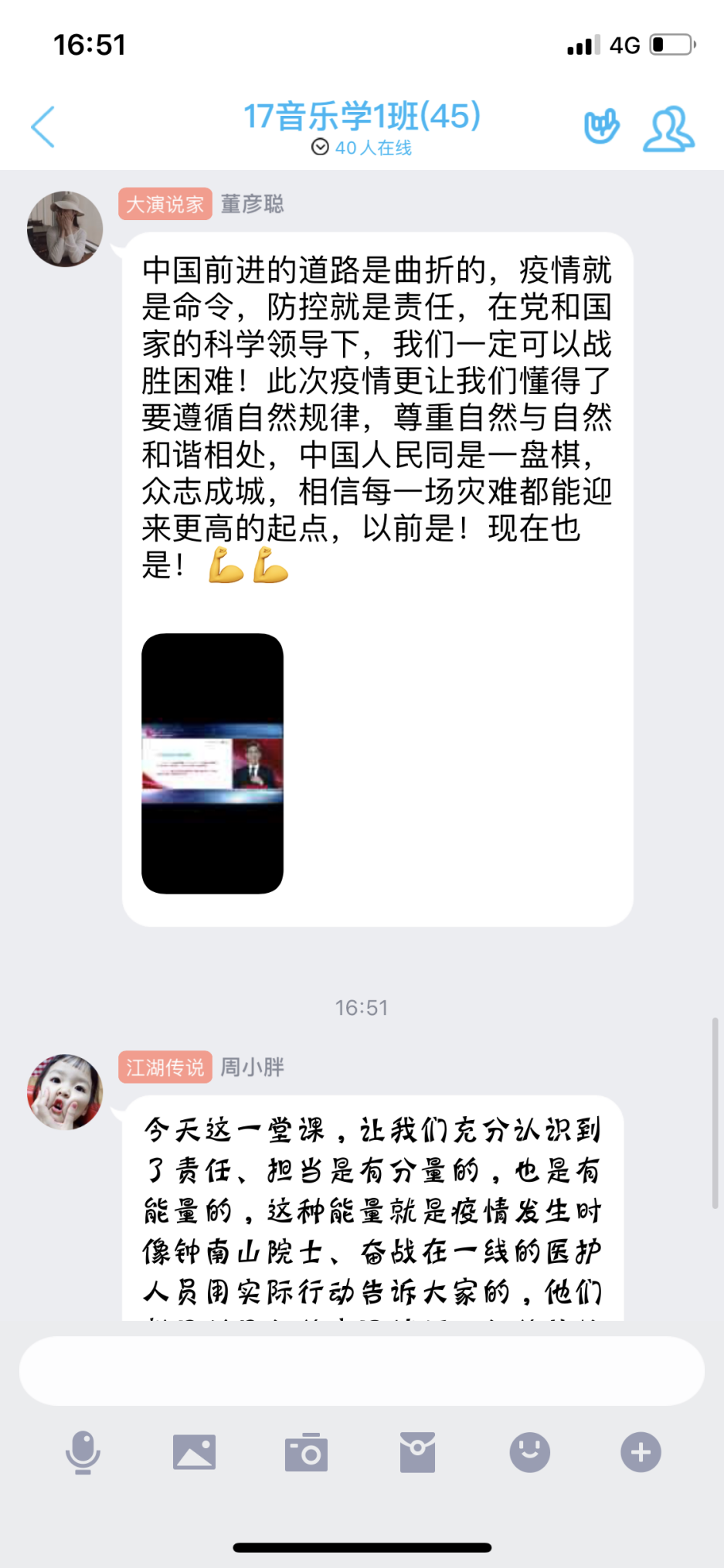Show the 40人在线 online members list
Viewport: 724px width, 1568px height.
pos(362,148)
